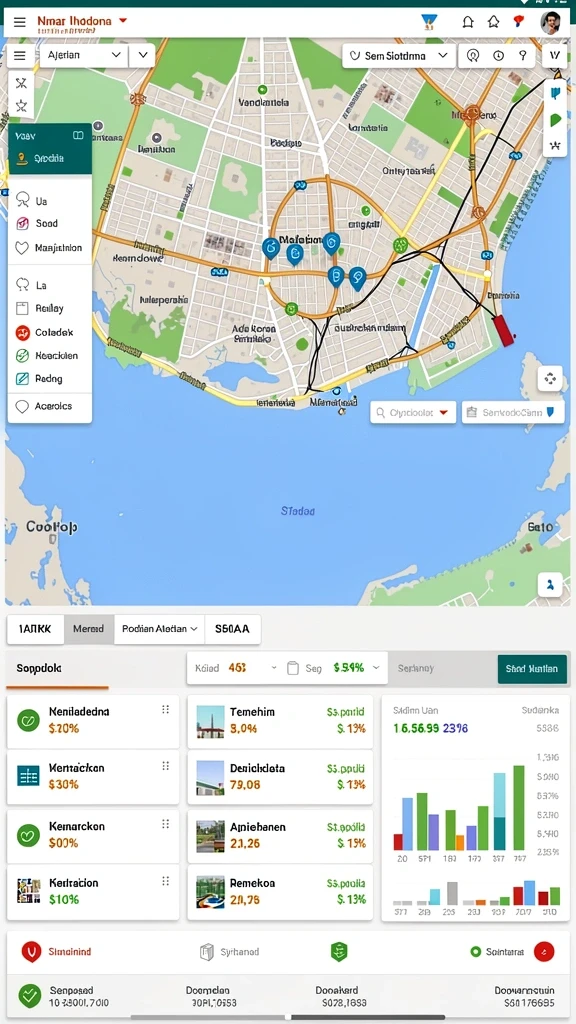Viewport: 576px width, 1024px height.
Task: Open drag handle menu on Kentrackon card
Action: (x=166, y=766)
